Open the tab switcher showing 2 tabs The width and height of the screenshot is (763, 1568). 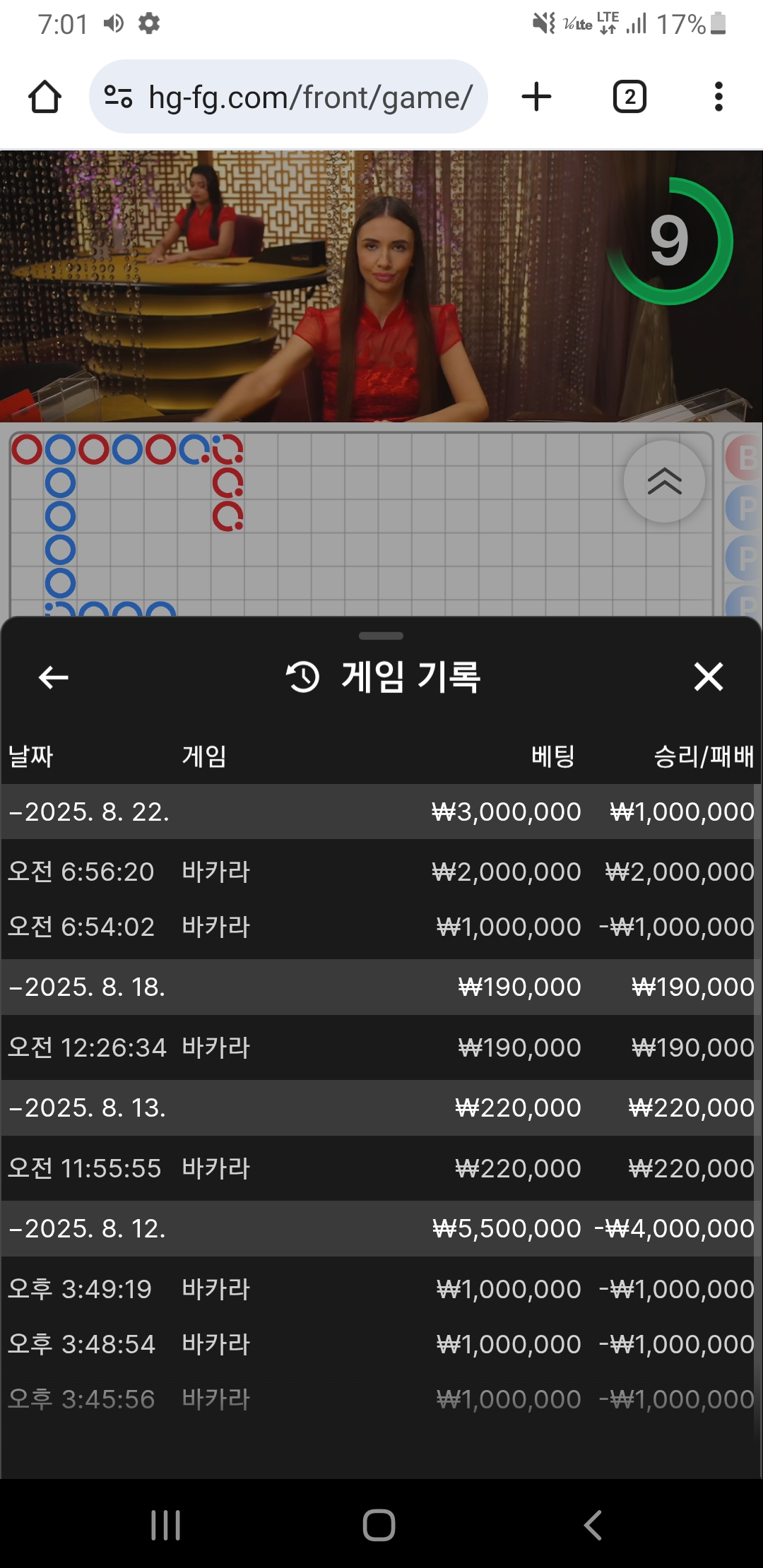(629, 97)
